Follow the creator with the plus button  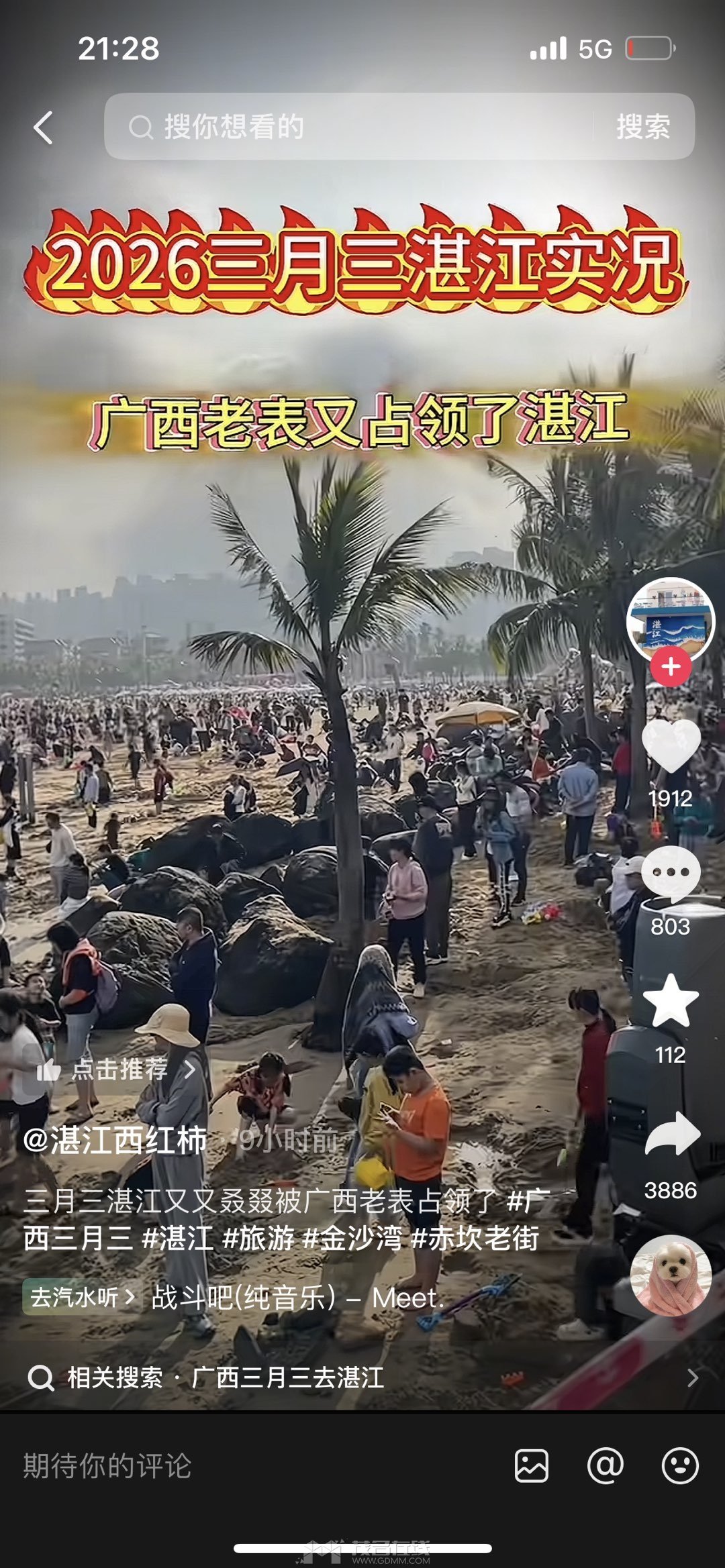pos(671,667)
